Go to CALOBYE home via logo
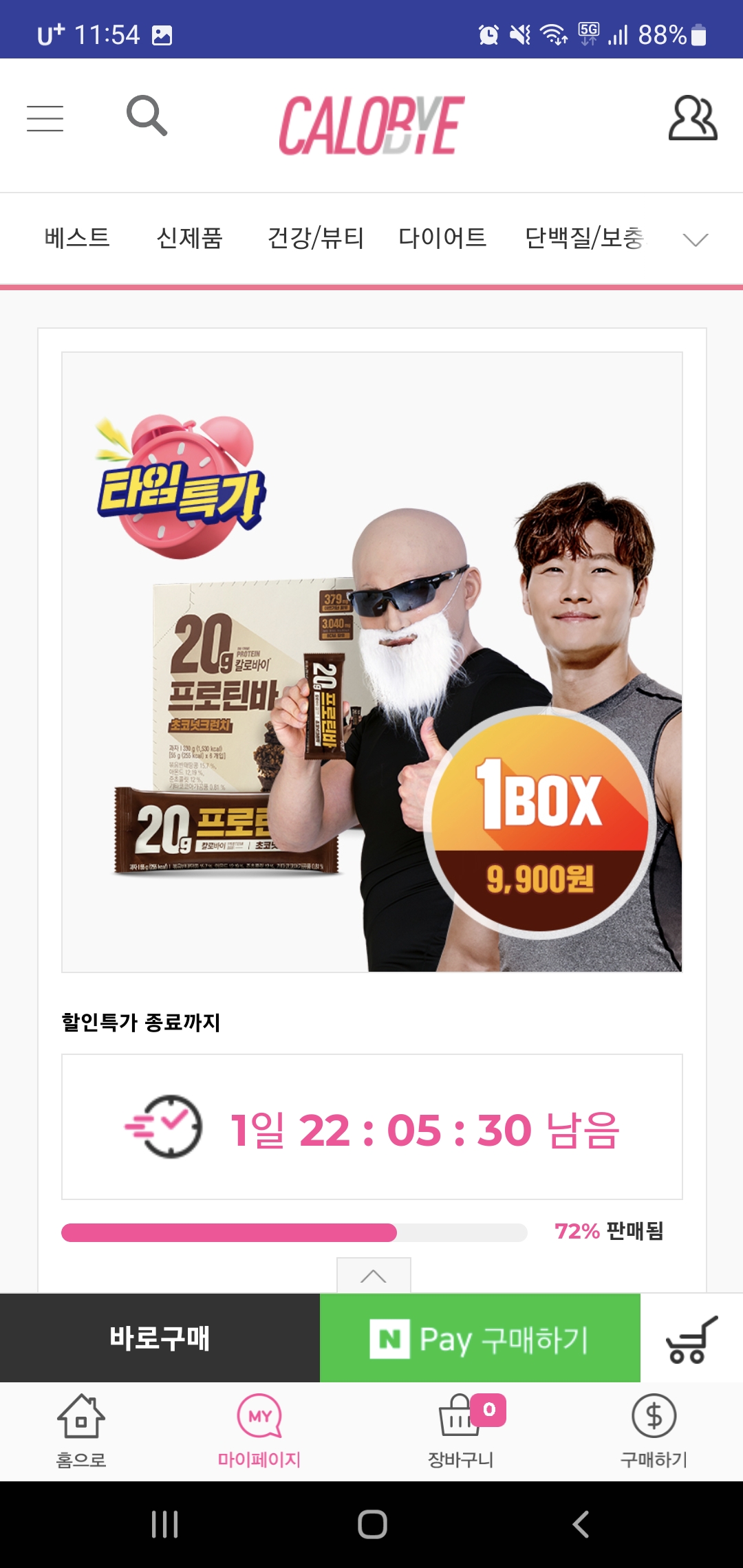Screen dimensions: 743x1568 371,124
